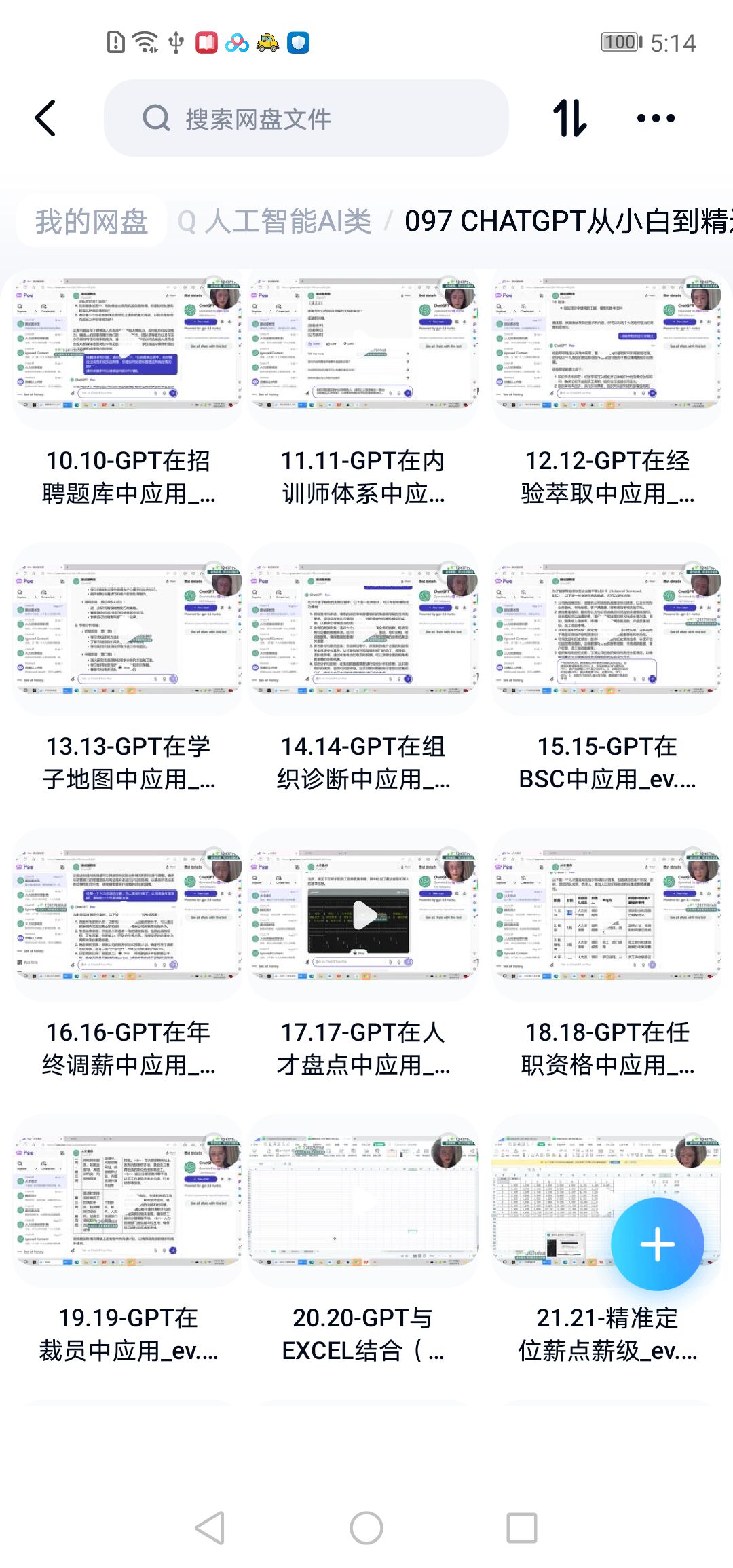This screenshot has width=733, height=1568.
Task: Open video 12.12-GPT在经验萃取中应用
Action: coord(607,346)
